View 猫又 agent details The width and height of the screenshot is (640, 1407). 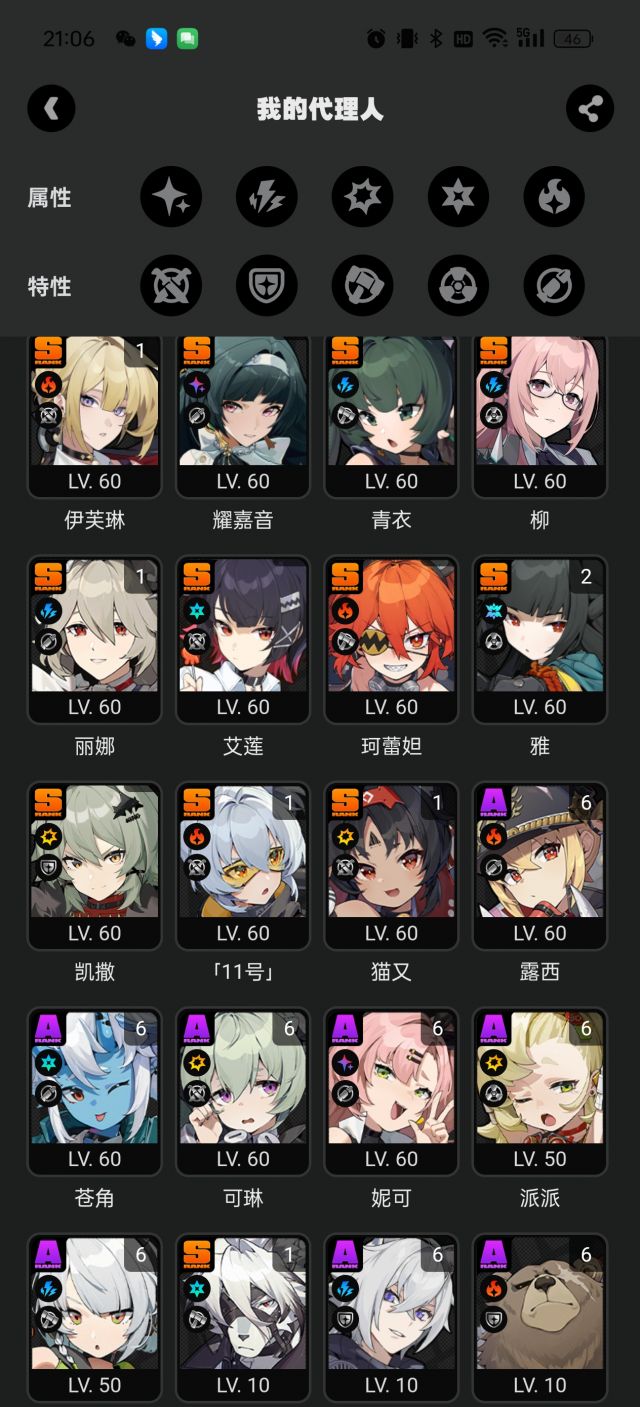pos(391,866)
